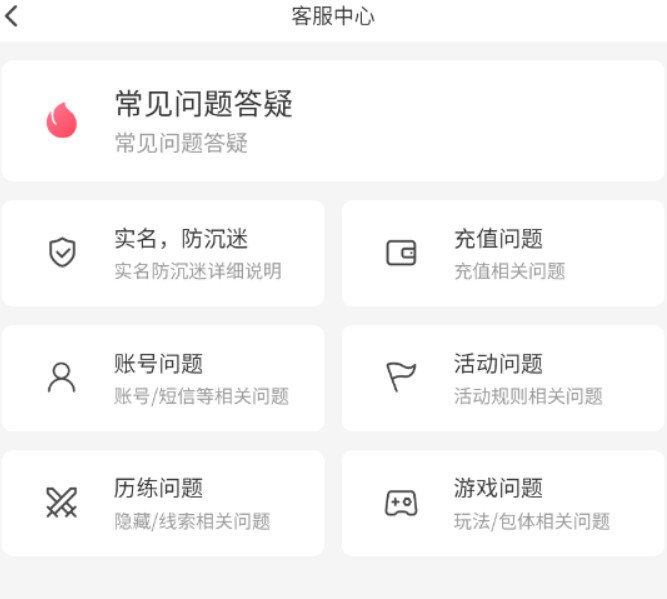
Task: Open 实名，防沉迷 help section
Action: 163,253
